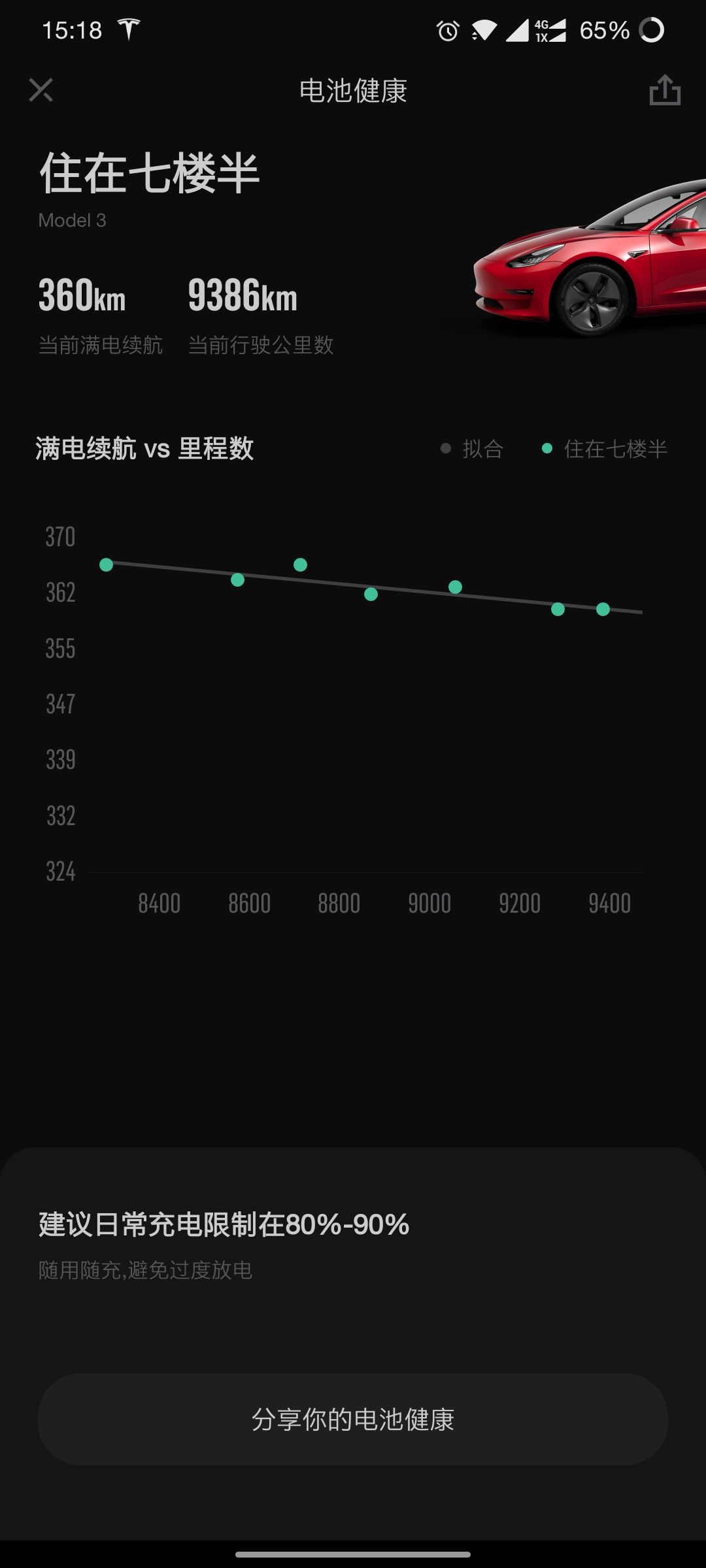Tap the 9386km odometer reading
706x1568 pixels.
pyautogui.click(x=242, y=295)
